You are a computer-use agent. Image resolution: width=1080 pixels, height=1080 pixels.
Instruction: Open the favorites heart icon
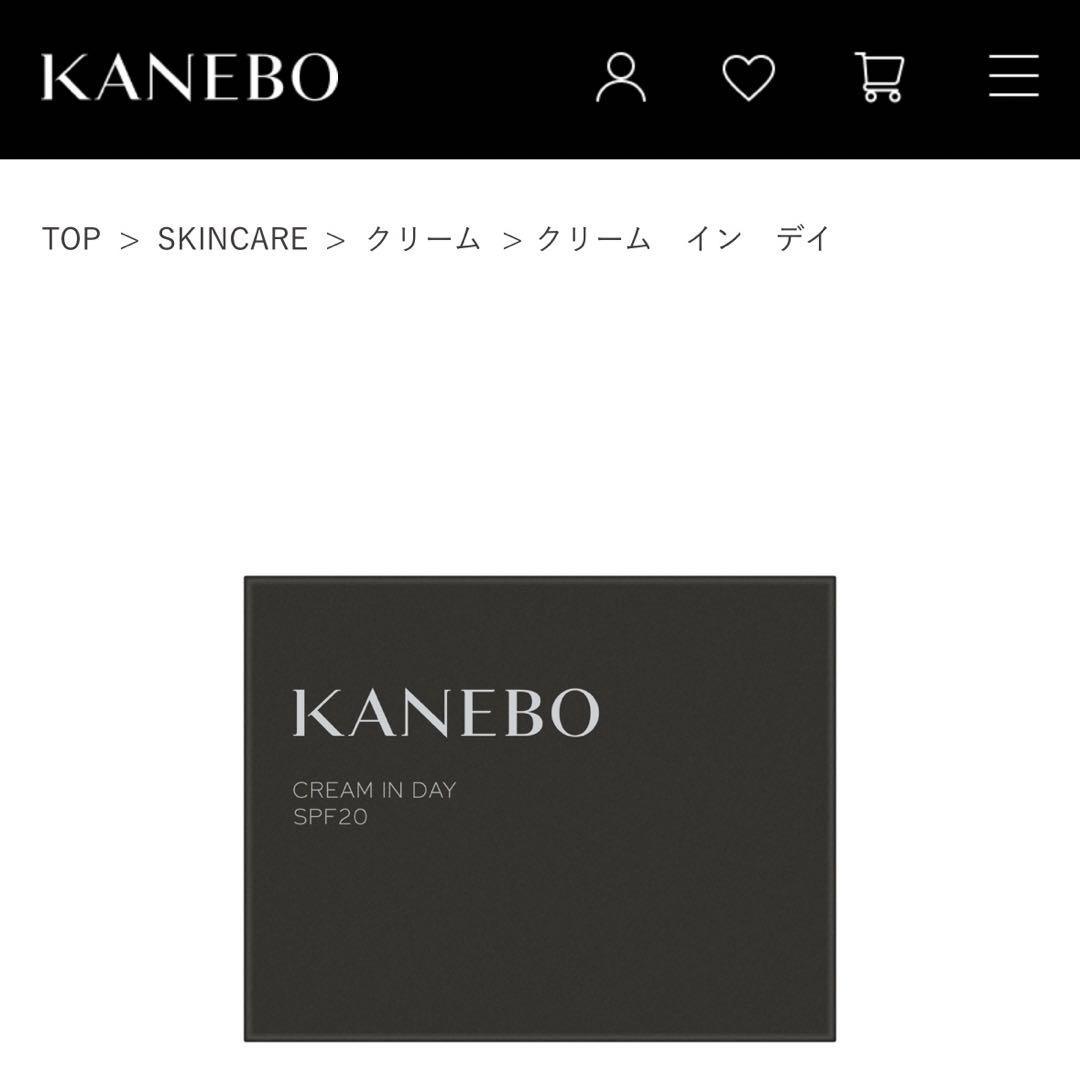coord(748,77)
